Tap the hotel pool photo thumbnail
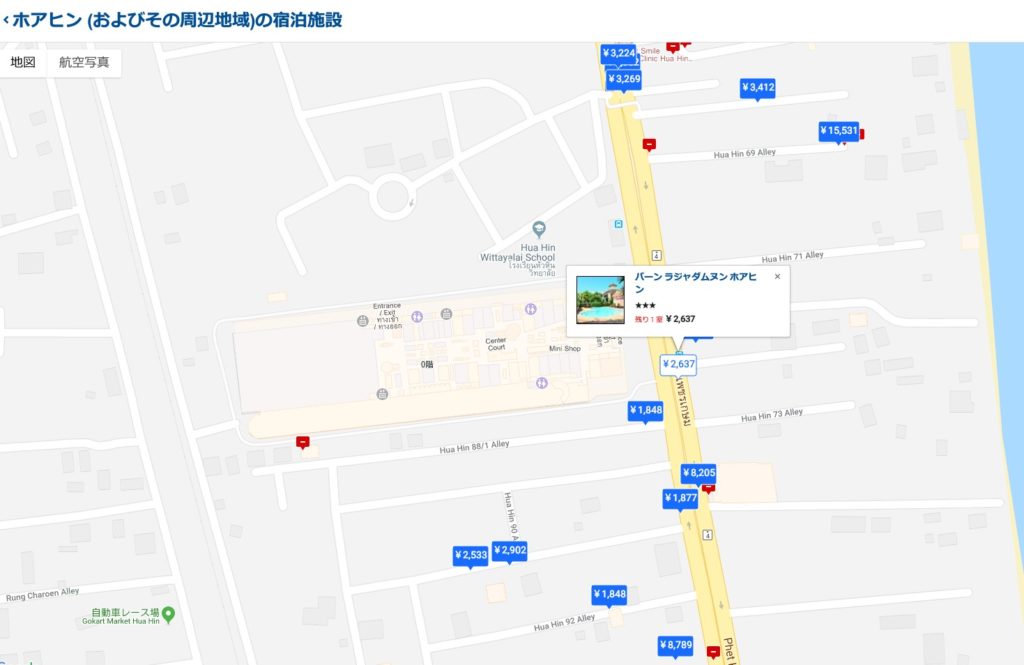The height and width of the screenshot is (665, 1024). coord(600,300)
